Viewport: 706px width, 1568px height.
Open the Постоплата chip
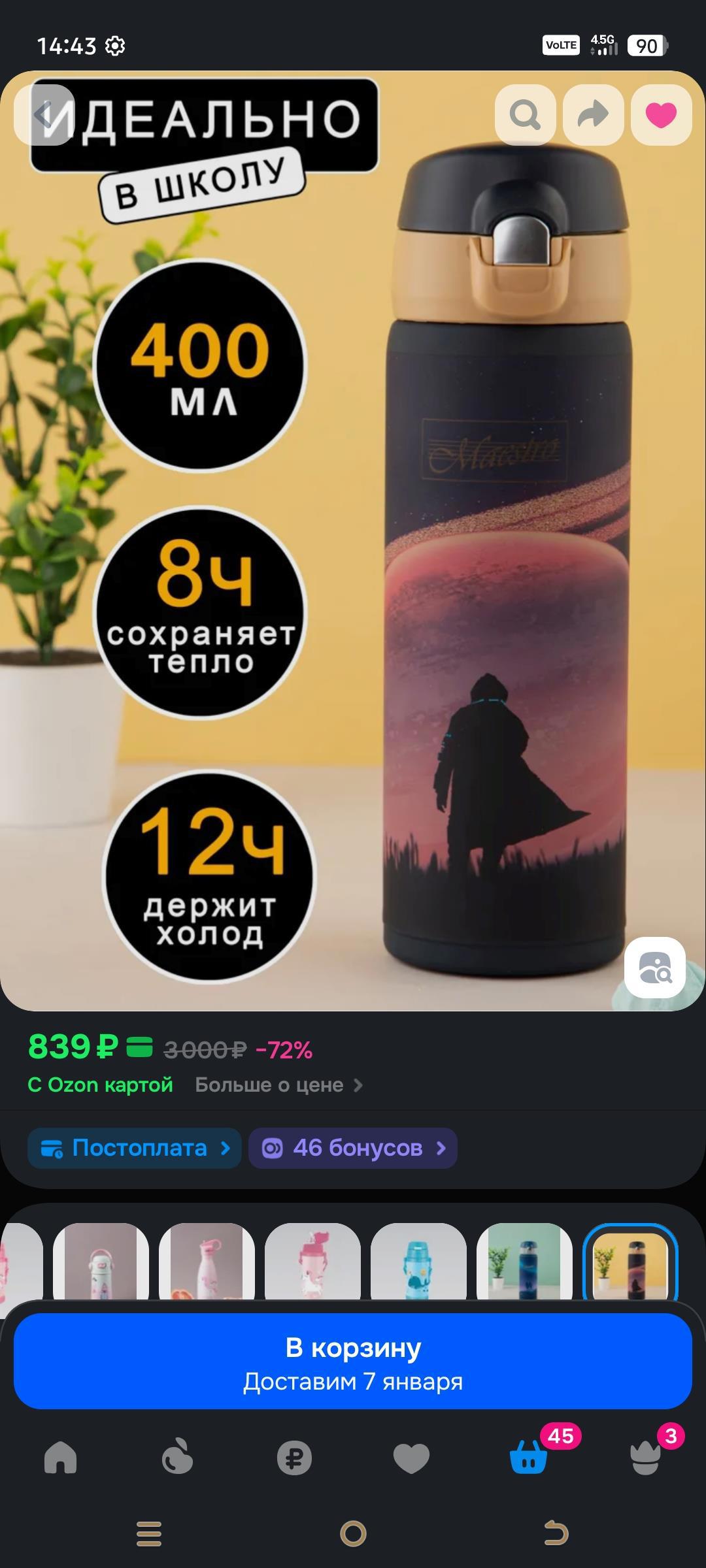click(135, 1148)
